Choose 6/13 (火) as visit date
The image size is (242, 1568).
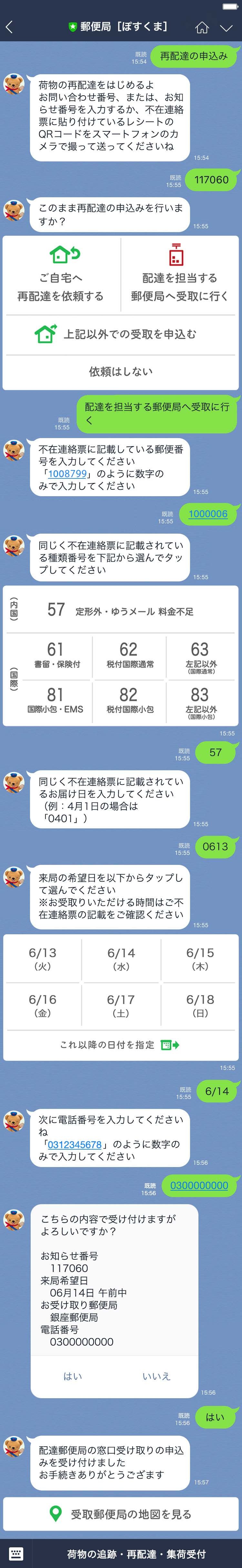42,959
